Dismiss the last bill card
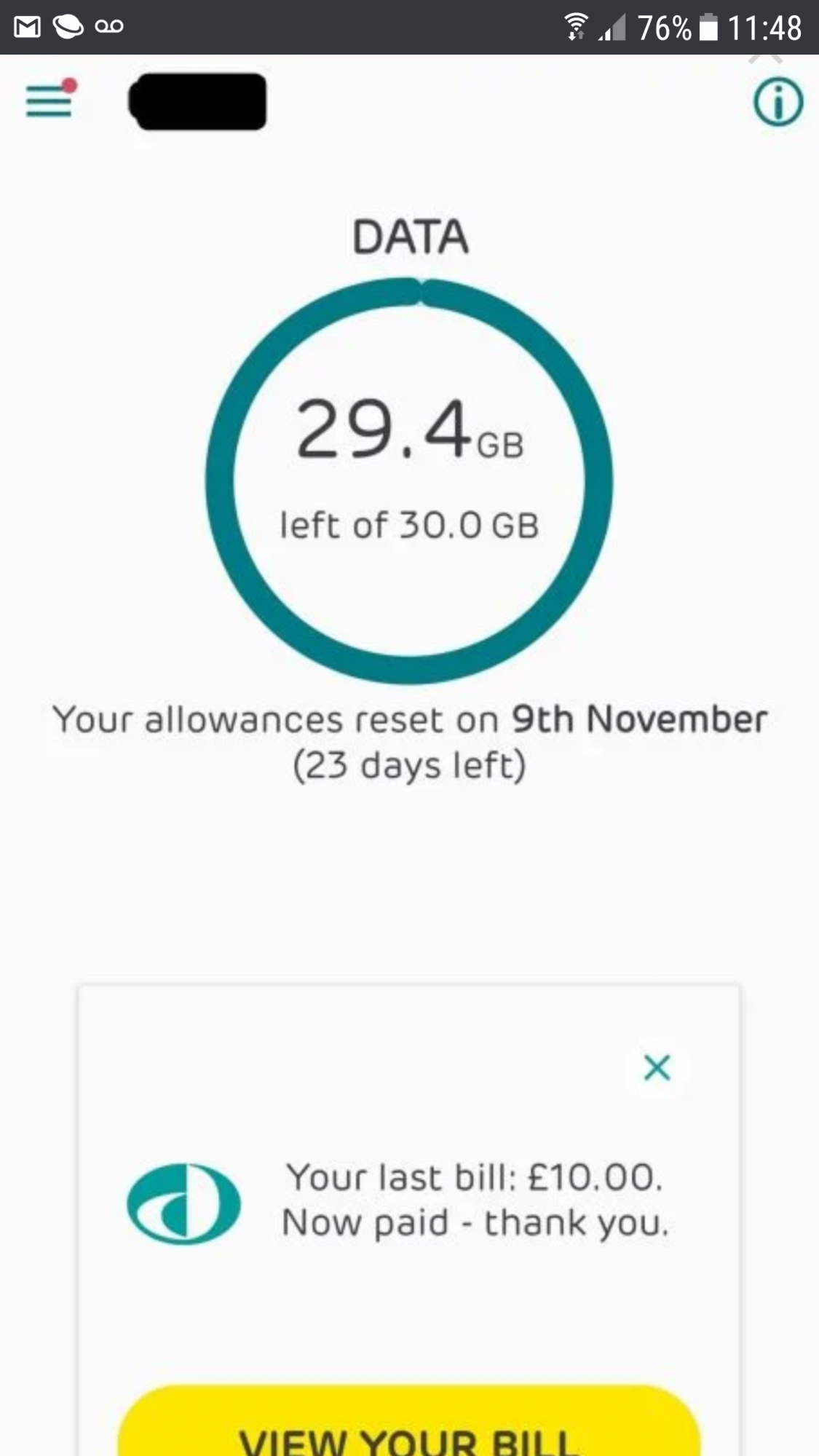Image resolution: width=819 pixels, height=1456 pixels. 657,1068
